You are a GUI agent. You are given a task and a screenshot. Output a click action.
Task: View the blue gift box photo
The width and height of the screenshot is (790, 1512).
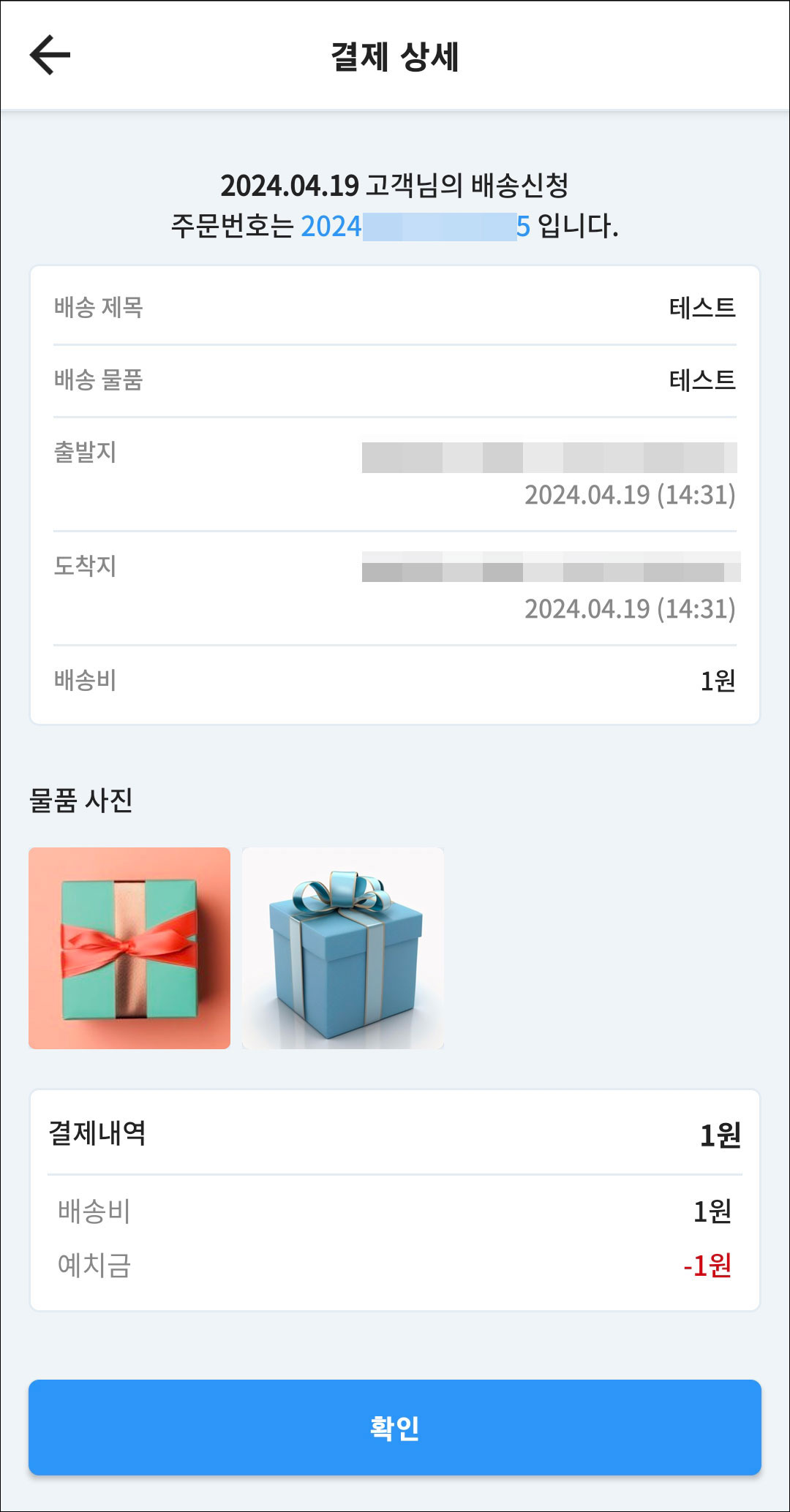click(x=342, y=948)
